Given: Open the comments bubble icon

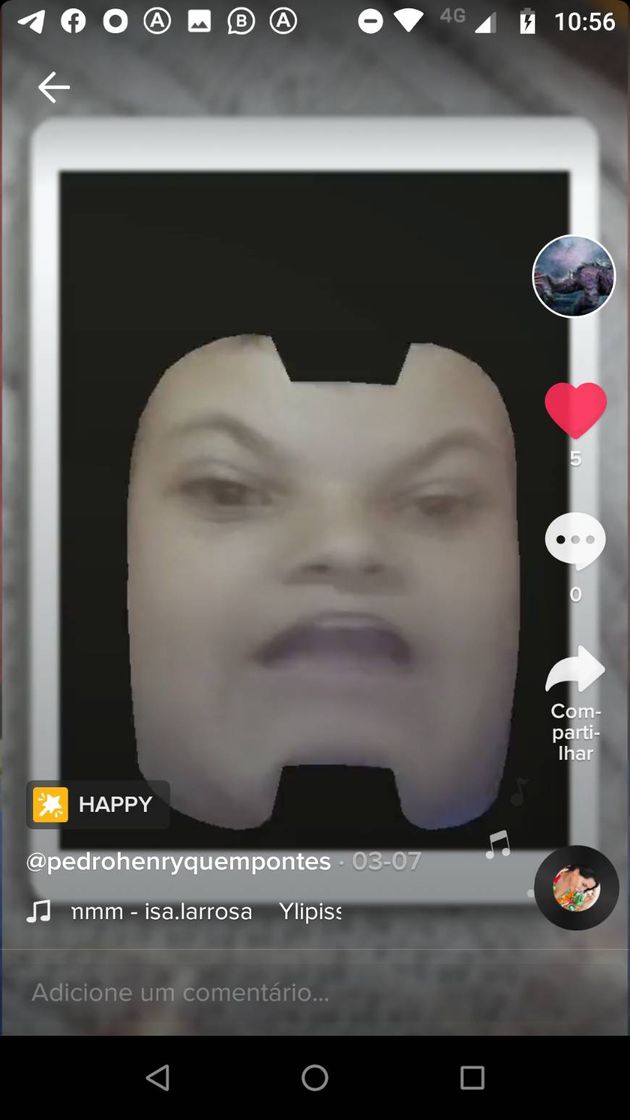Looking at the screenshot, I should (575, 541).
